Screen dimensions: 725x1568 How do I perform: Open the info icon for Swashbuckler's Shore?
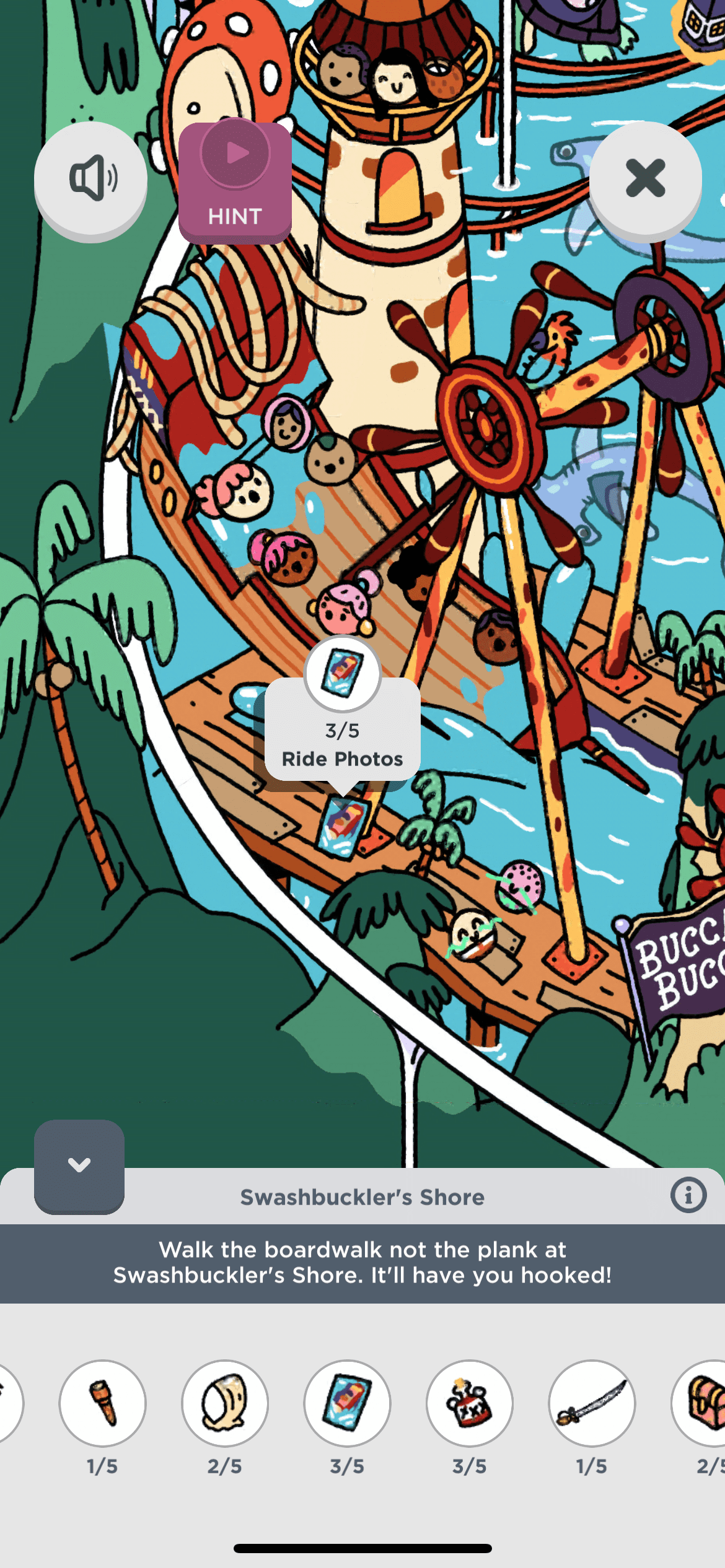(x=688, y=1195)
